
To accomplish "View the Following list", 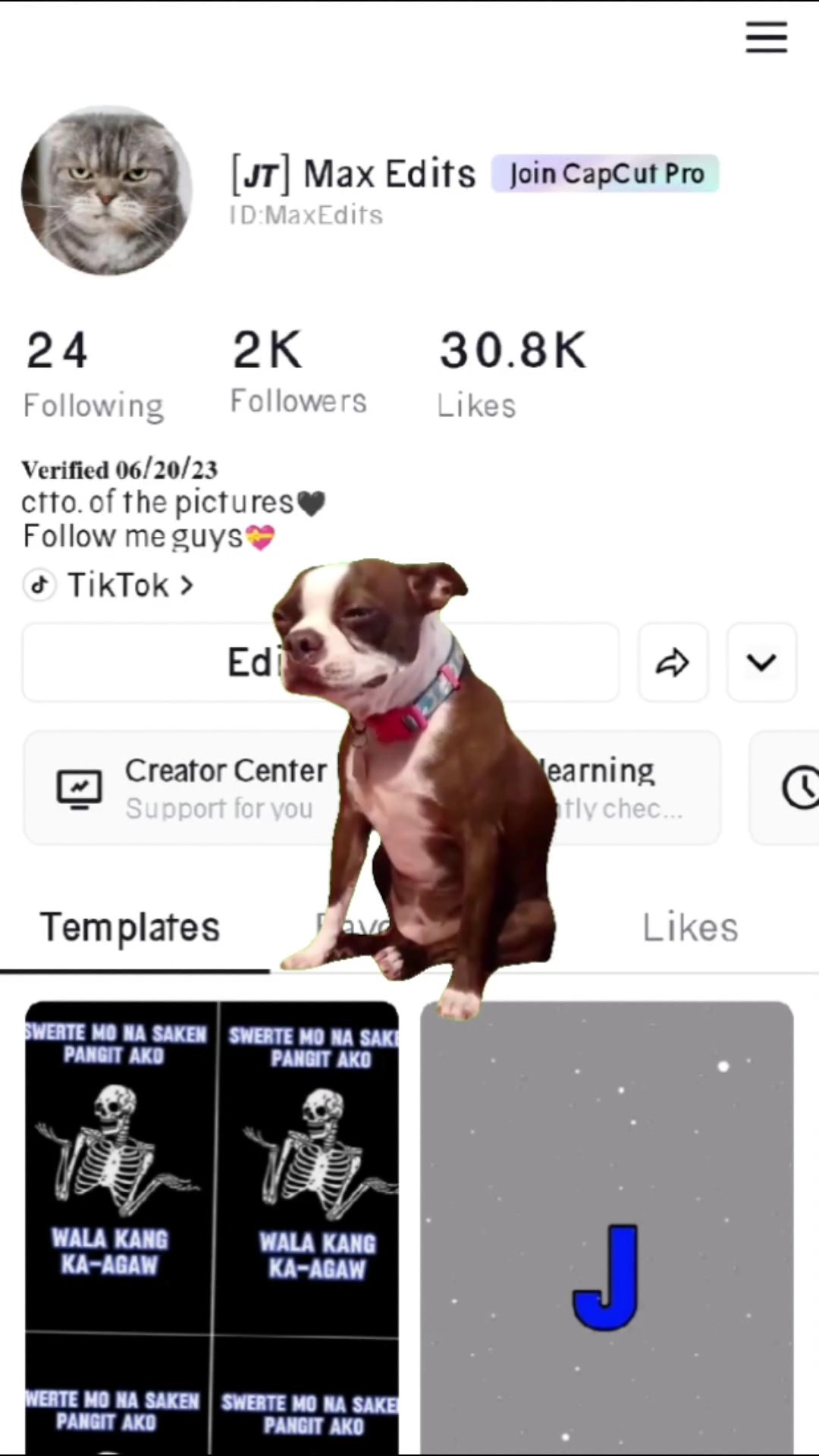I will [x=93, y=374].
